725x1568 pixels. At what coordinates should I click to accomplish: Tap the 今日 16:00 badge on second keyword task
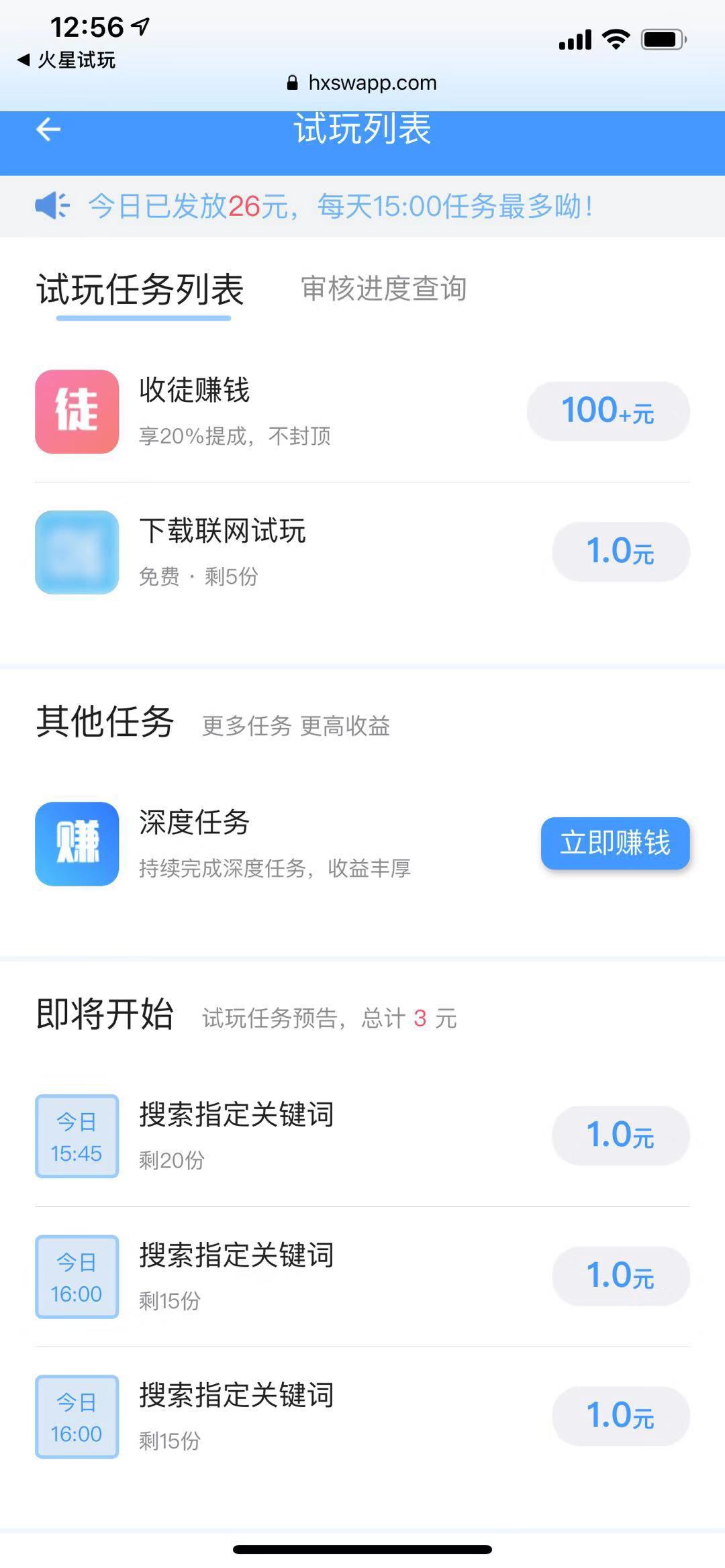77,1277
